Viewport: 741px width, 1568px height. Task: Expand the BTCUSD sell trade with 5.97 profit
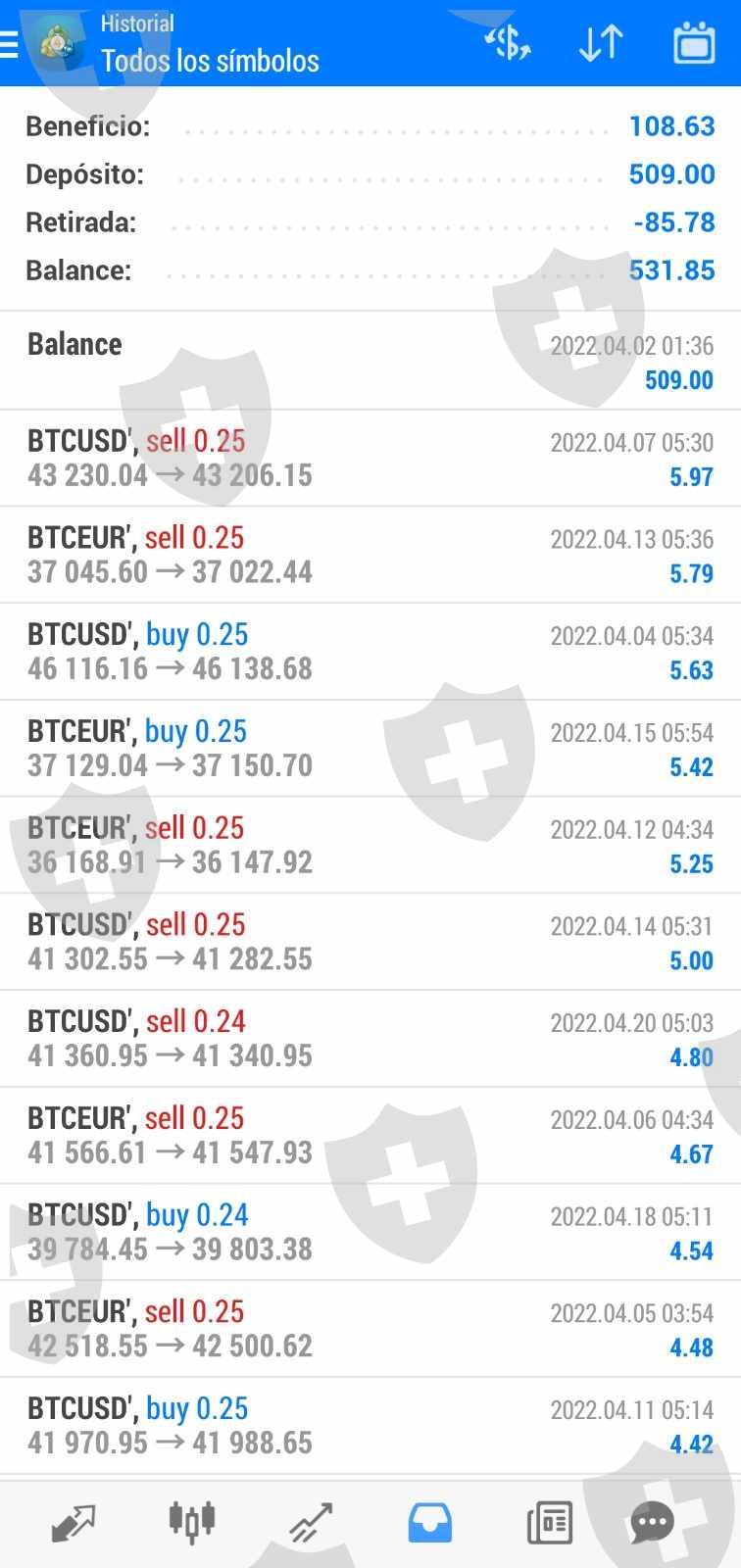[x=370, y=458]
